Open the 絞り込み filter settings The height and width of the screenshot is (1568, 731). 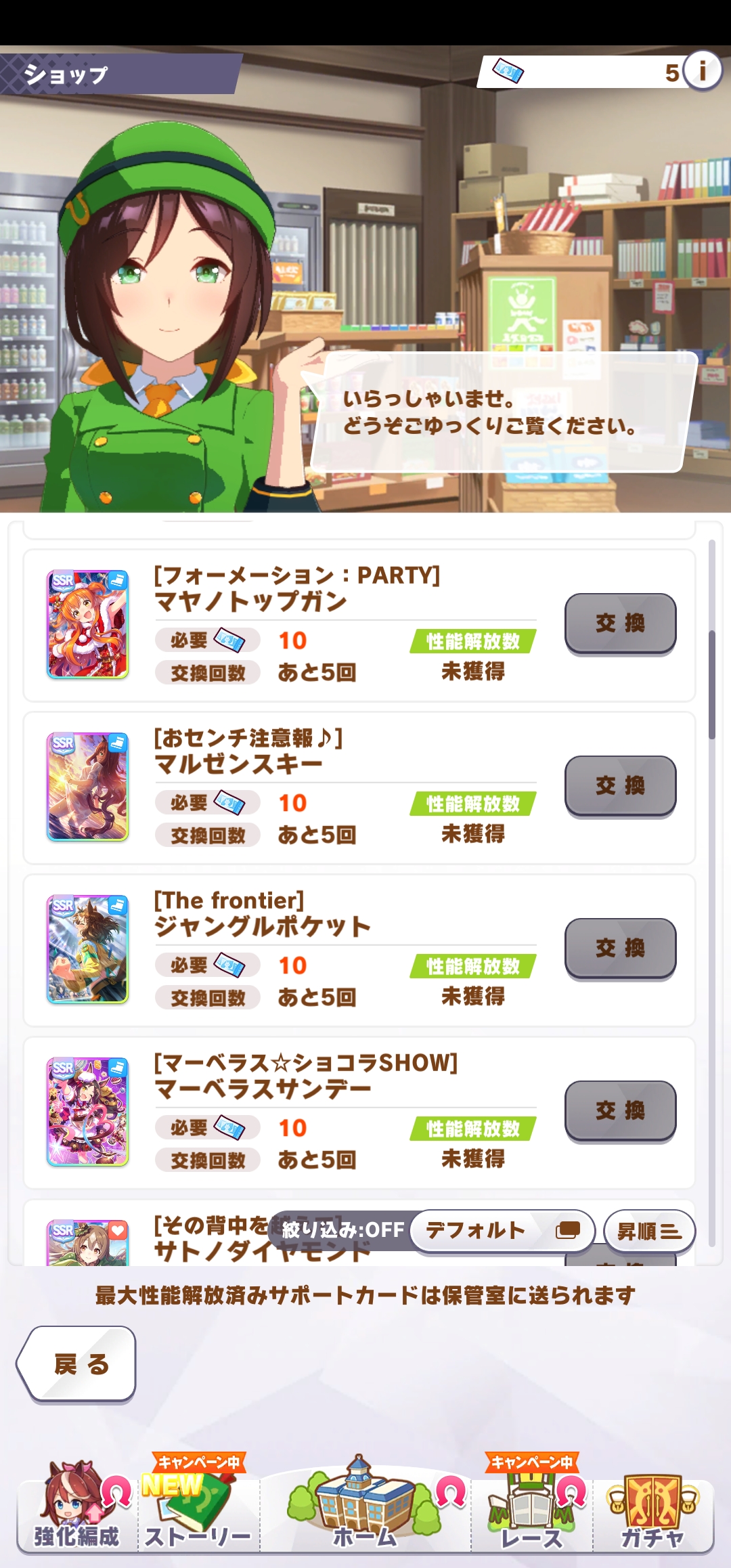tap(342, 1229)
